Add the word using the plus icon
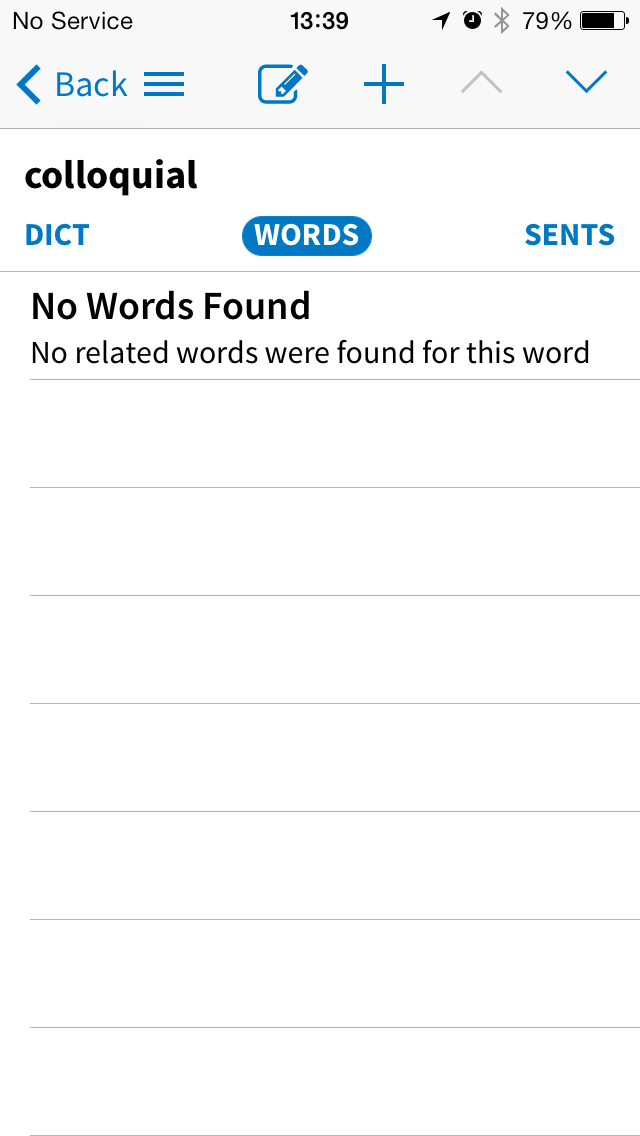Screen dimensions: 640x1136 [x=383, y=85]
